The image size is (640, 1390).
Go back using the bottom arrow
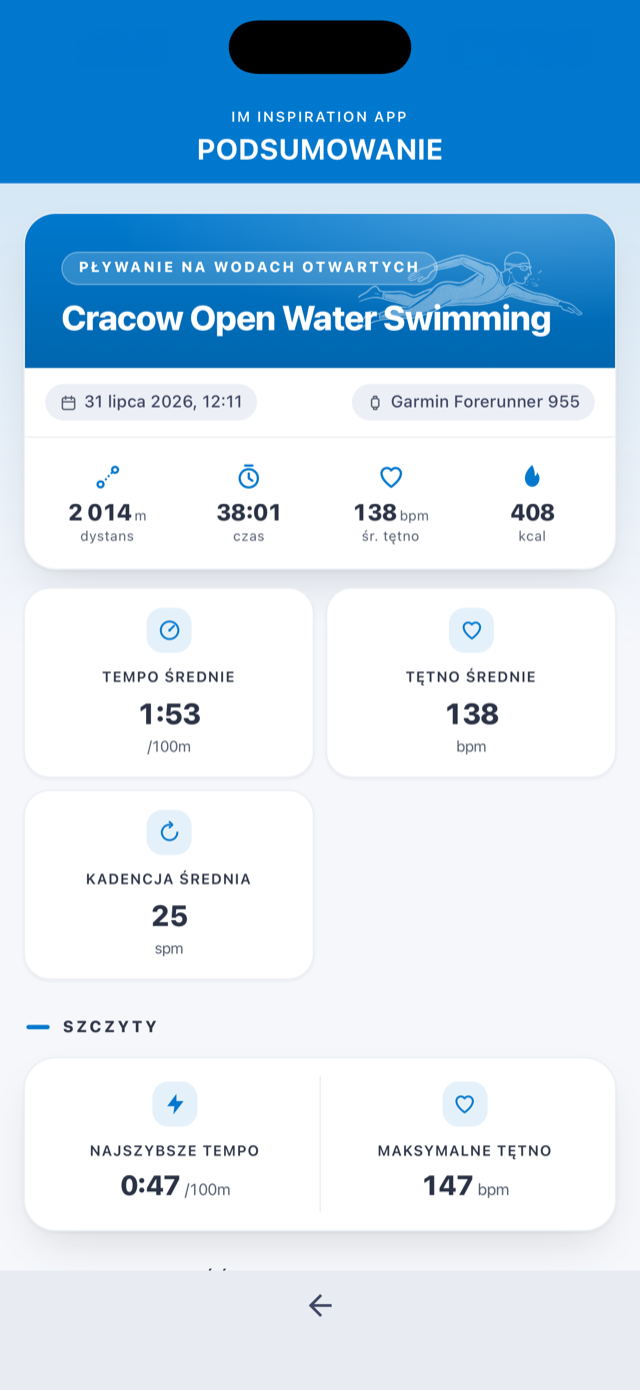click(320, 1305)
